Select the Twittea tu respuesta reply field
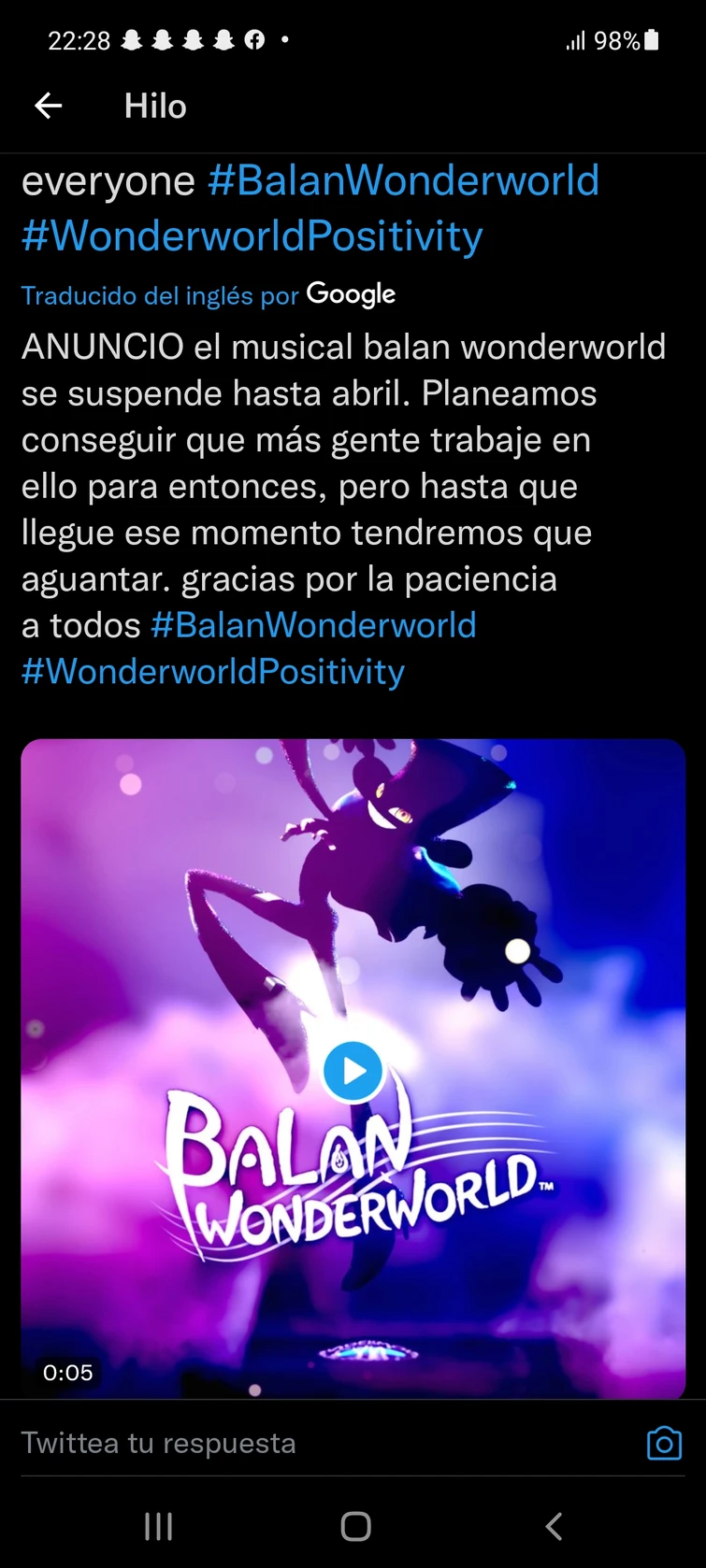The width and height of the screenshot is (706, 1568). (x=159, y=1443)
